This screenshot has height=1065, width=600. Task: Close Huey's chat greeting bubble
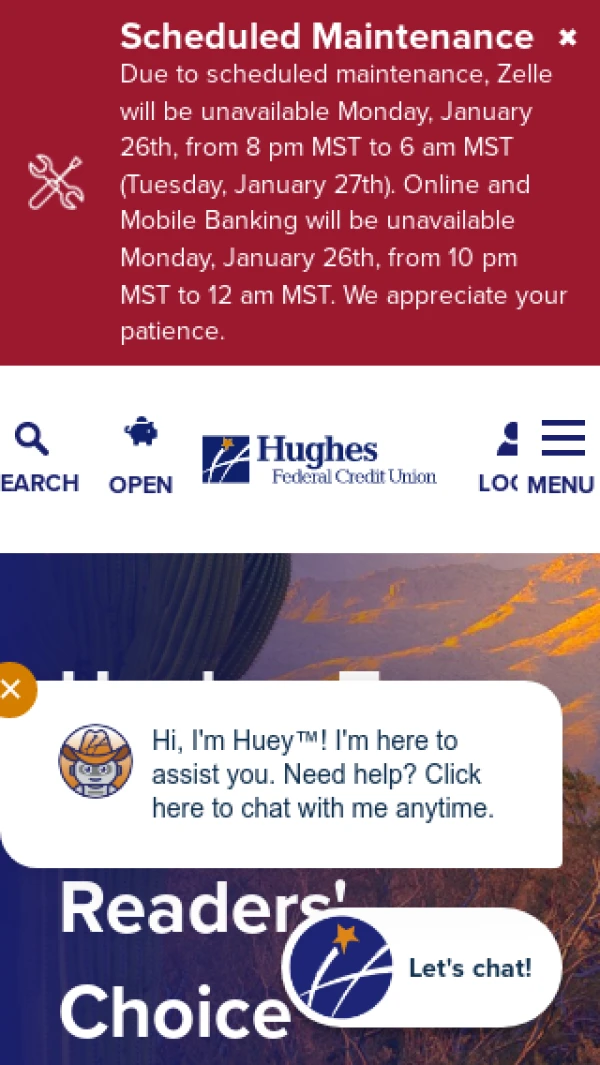coord(12,689)
